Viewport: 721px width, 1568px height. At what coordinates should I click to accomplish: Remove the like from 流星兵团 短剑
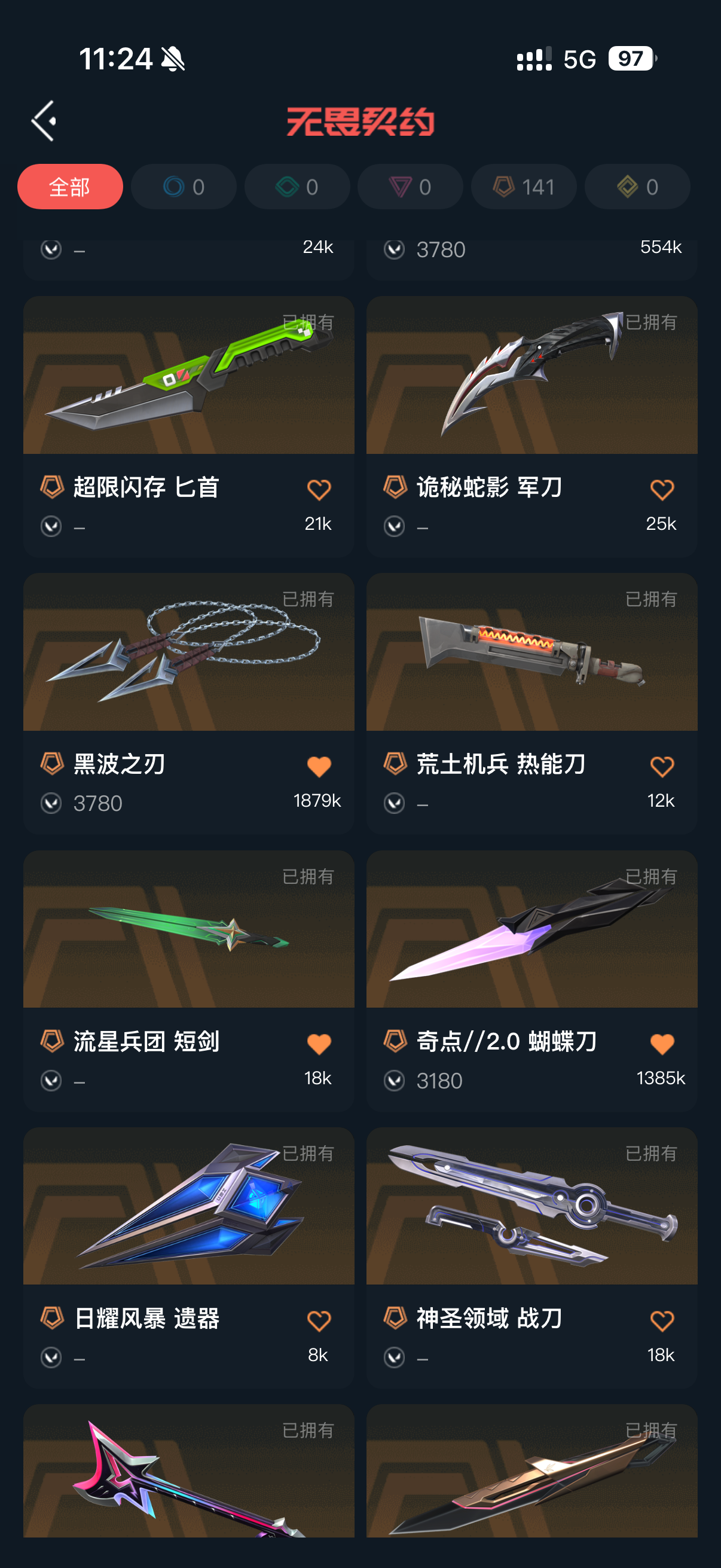click(319, 1044)
